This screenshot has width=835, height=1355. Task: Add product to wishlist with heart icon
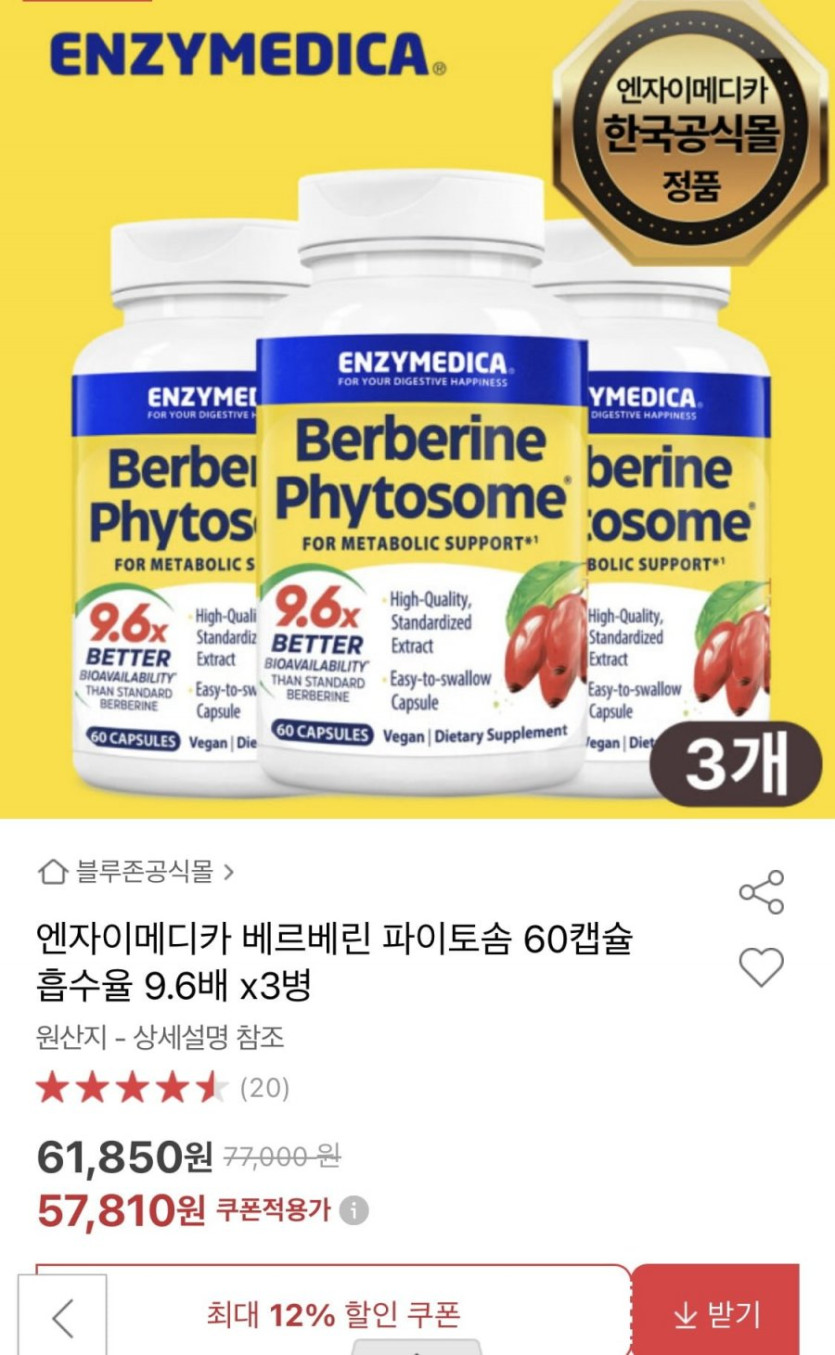pyautogui.click(x=761, y=967)
